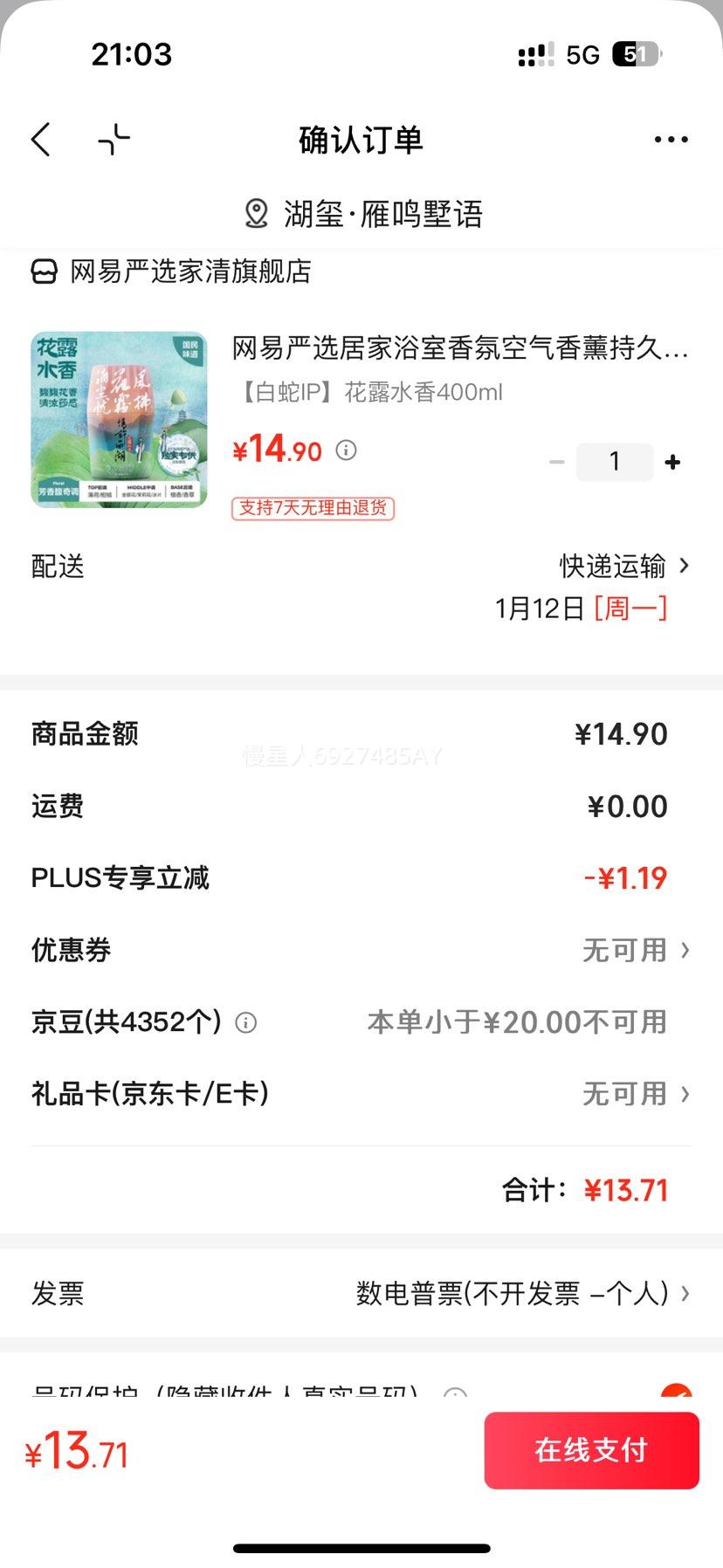
Task: Open product title 网易严选居家浴室香氛
Action: 454,349
